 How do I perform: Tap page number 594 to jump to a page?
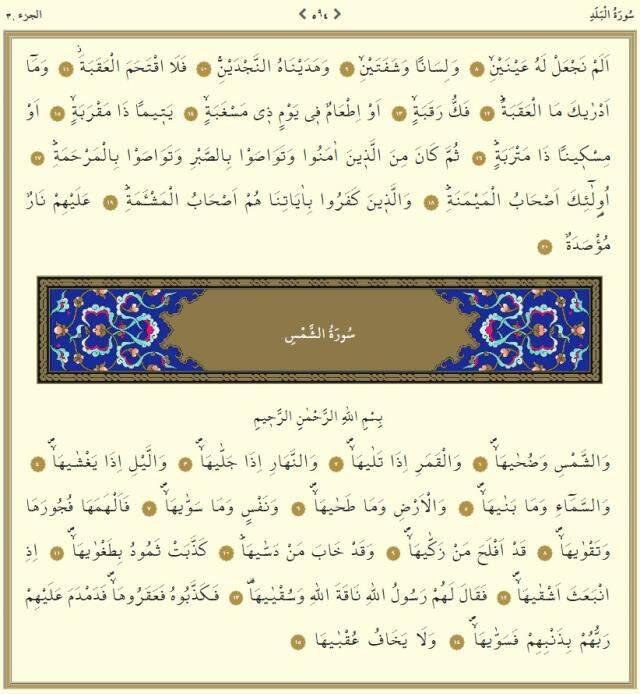coord(320,14)
